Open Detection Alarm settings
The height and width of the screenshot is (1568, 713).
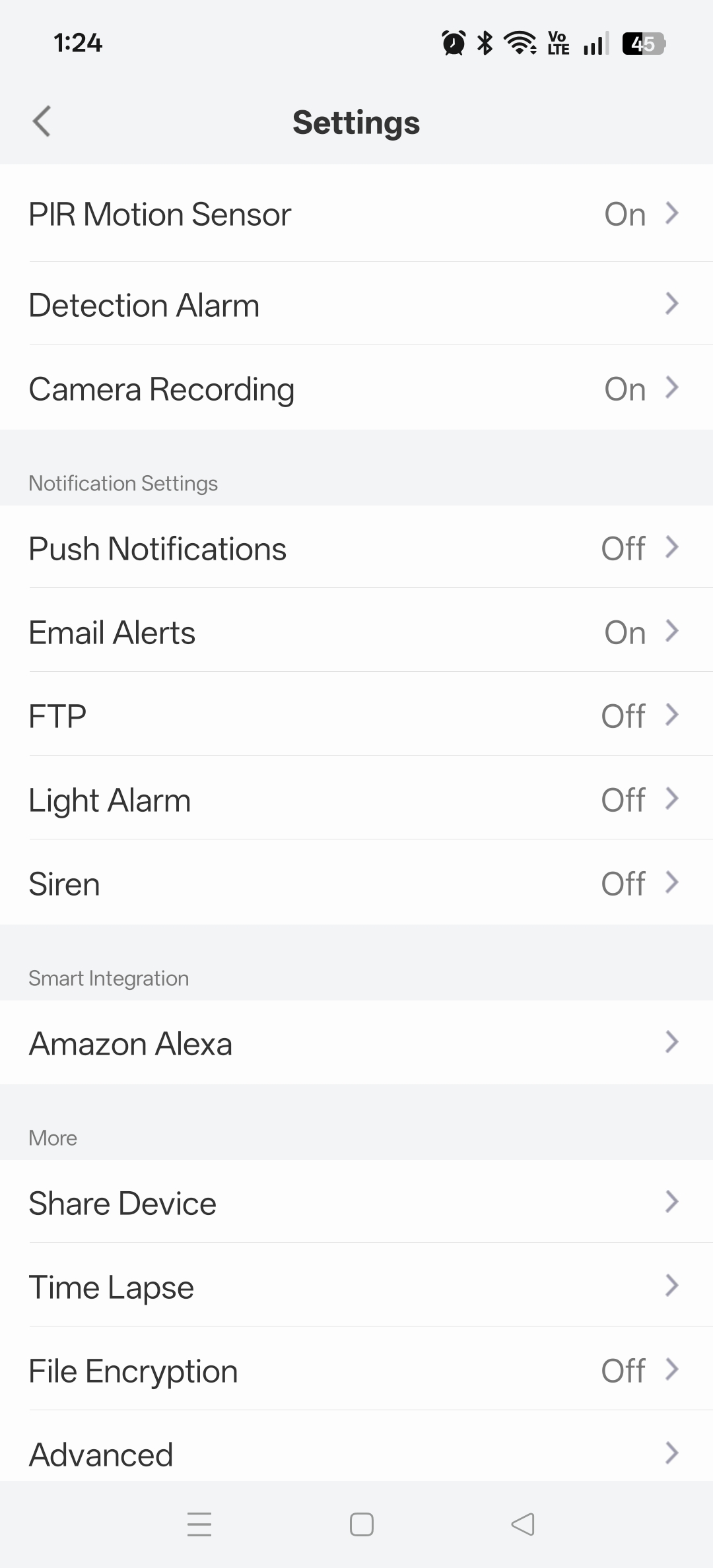pyautogui.click(x=356, y=305)
